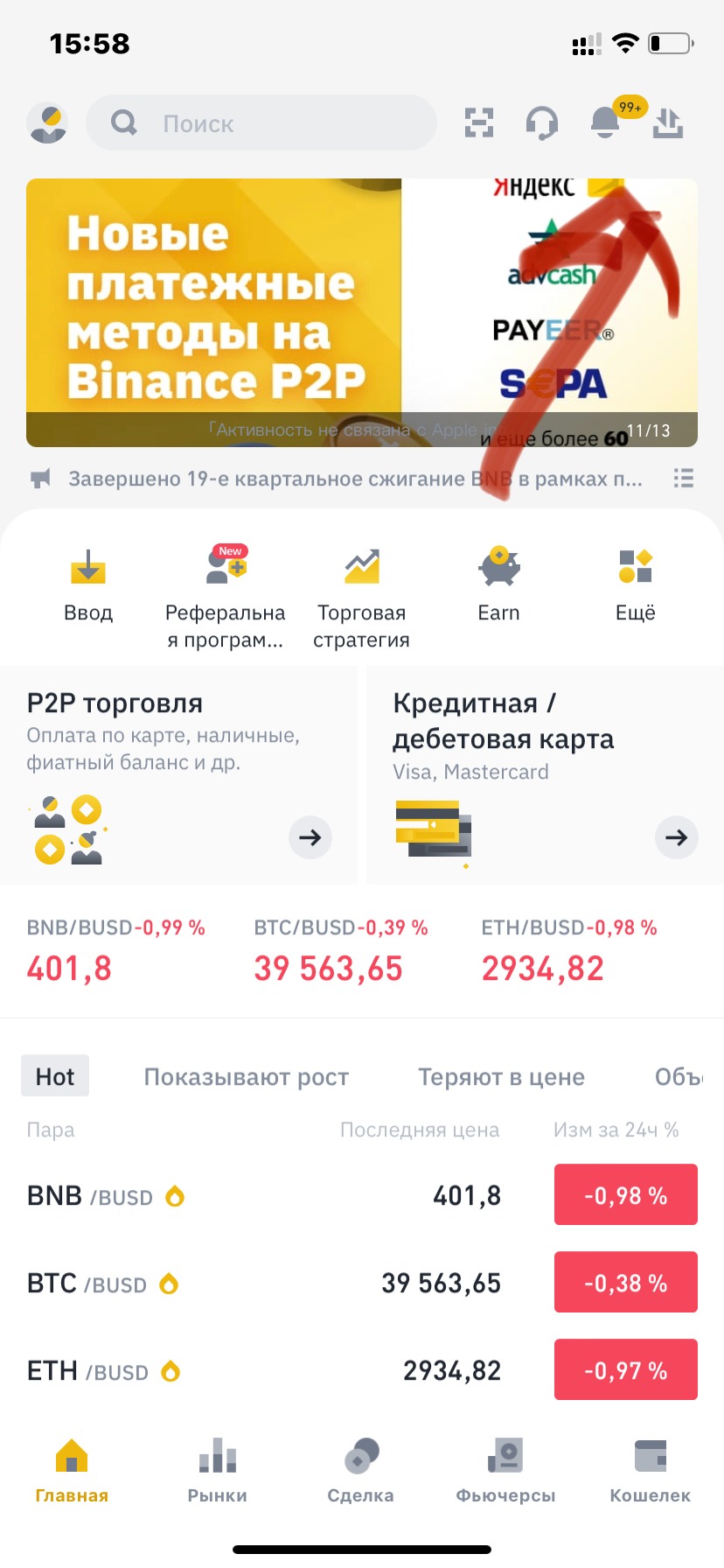Open the announcements list icon
This screenshot has width=724, height=1568.
pos(683,479)
